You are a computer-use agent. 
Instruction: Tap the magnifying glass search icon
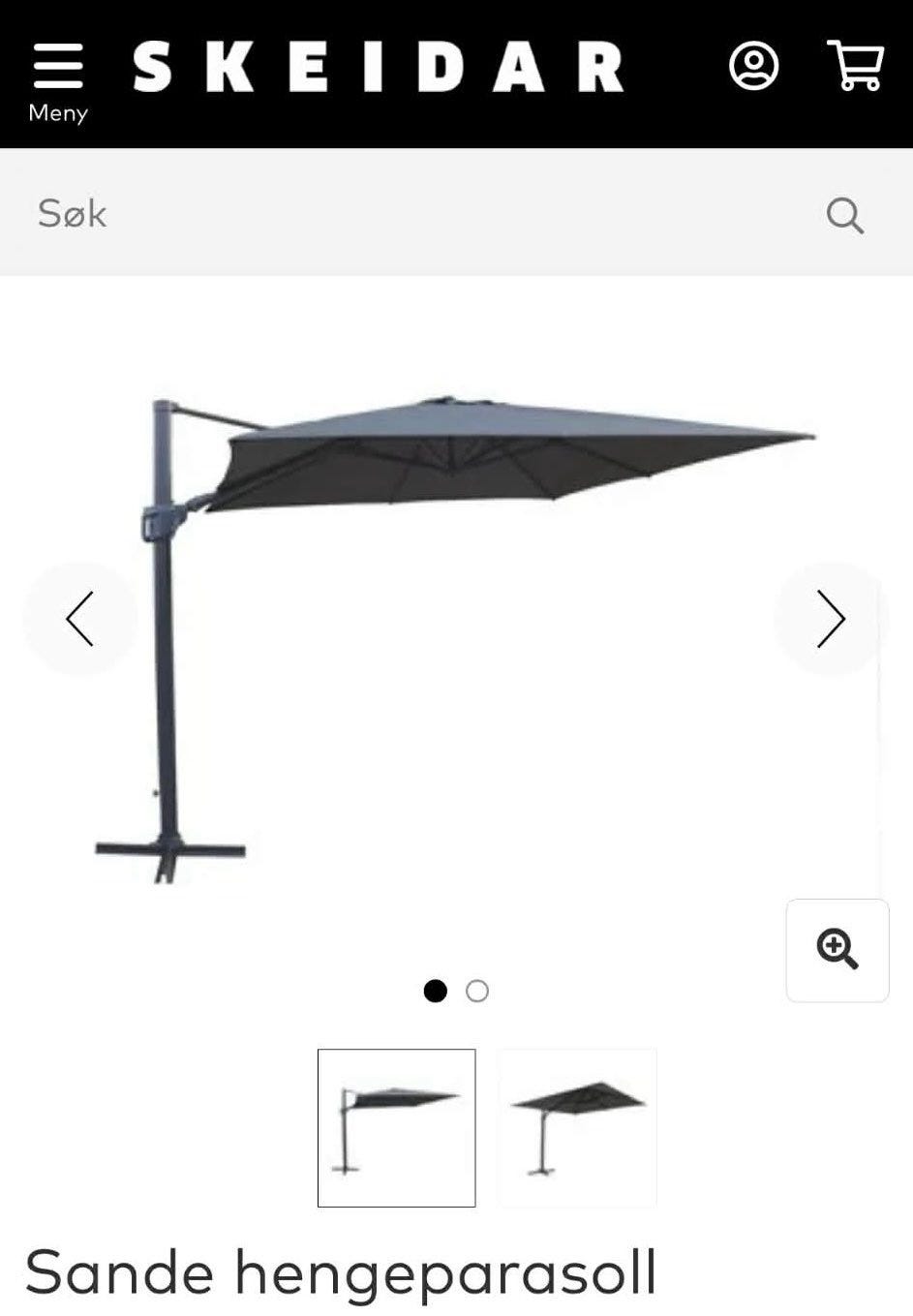pos(844,215)
